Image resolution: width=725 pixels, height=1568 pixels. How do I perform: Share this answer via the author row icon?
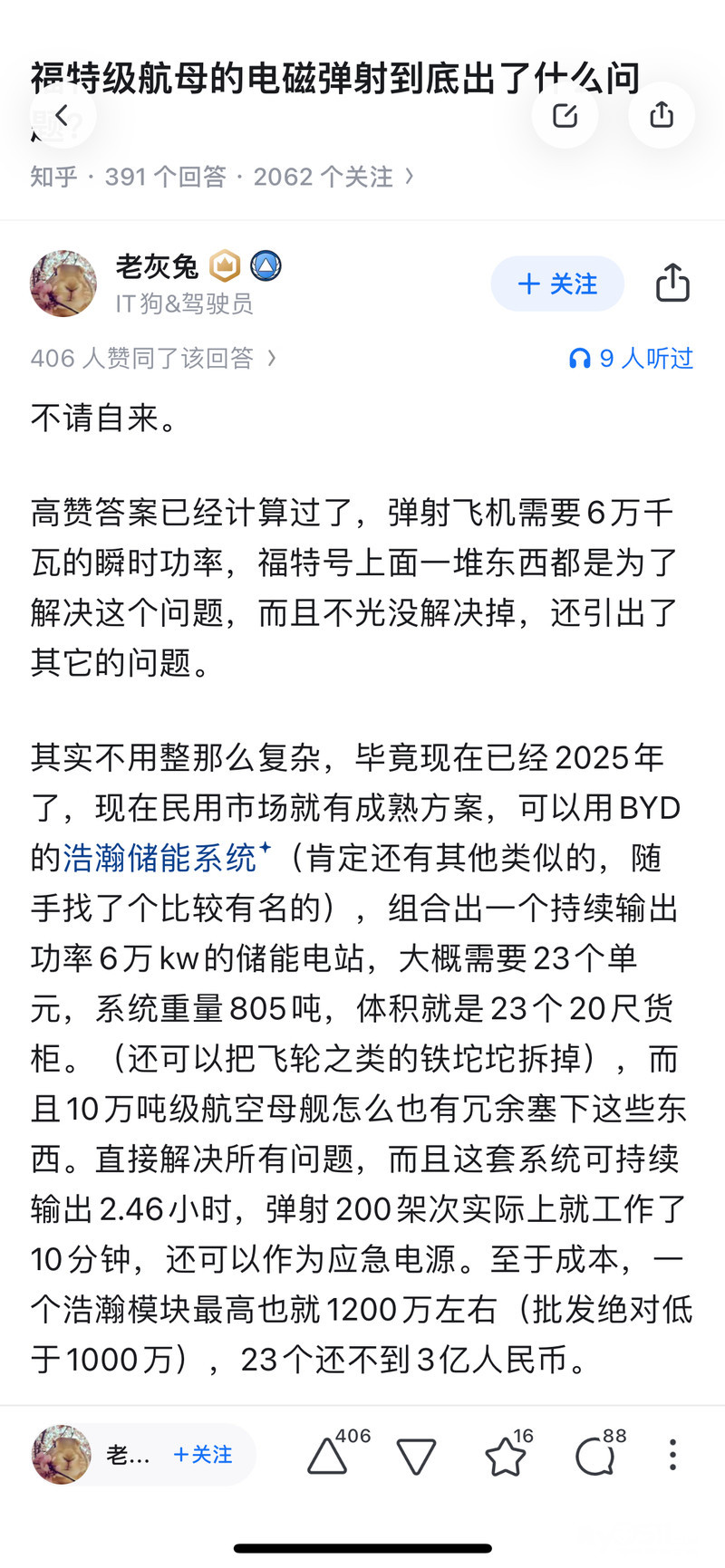click(672, 284)
